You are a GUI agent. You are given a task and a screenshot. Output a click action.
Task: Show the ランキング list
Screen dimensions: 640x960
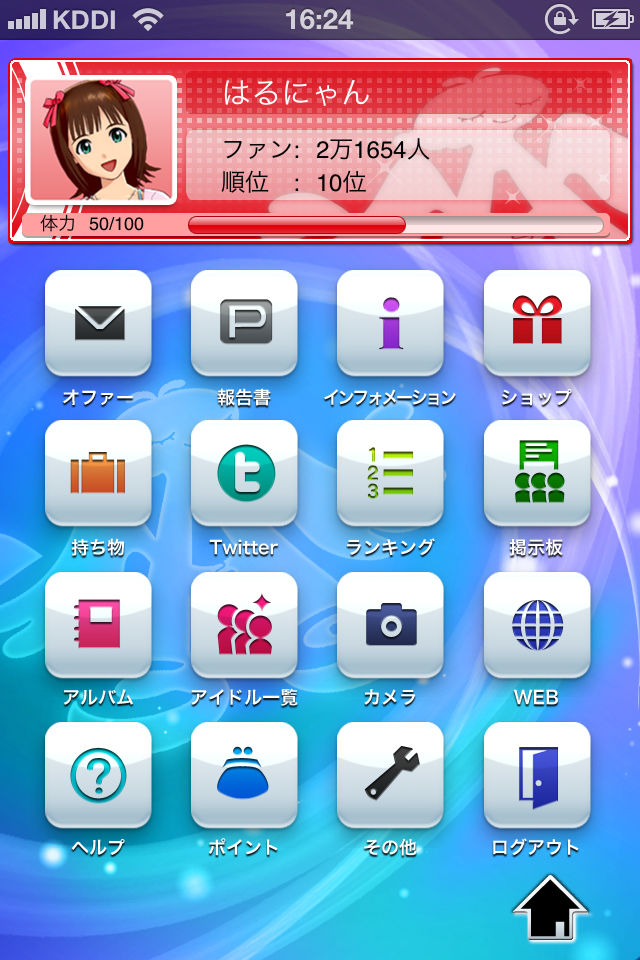(x=390, y=473)
